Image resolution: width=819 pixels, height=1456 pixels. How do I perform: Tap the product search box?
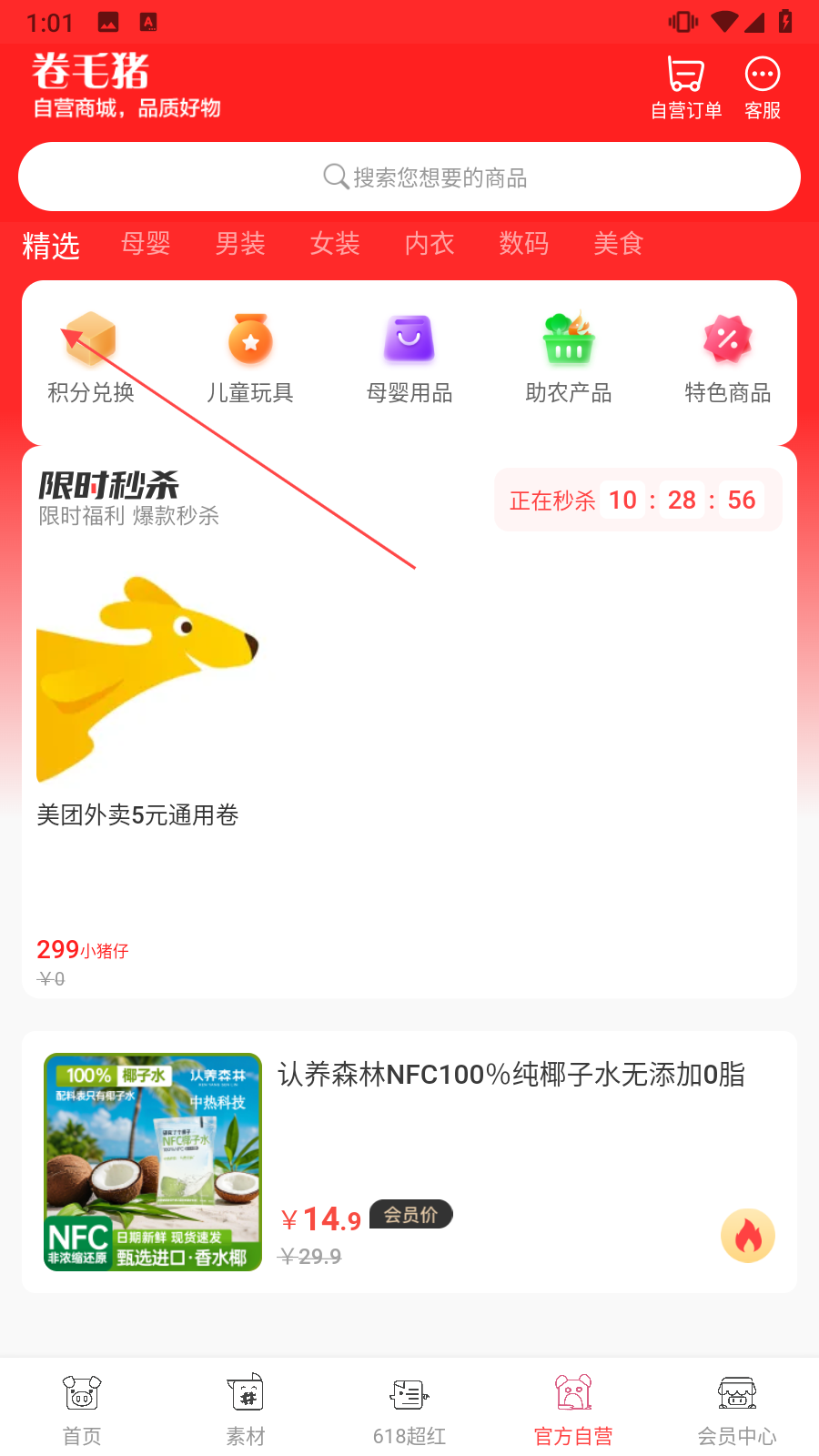409,177
